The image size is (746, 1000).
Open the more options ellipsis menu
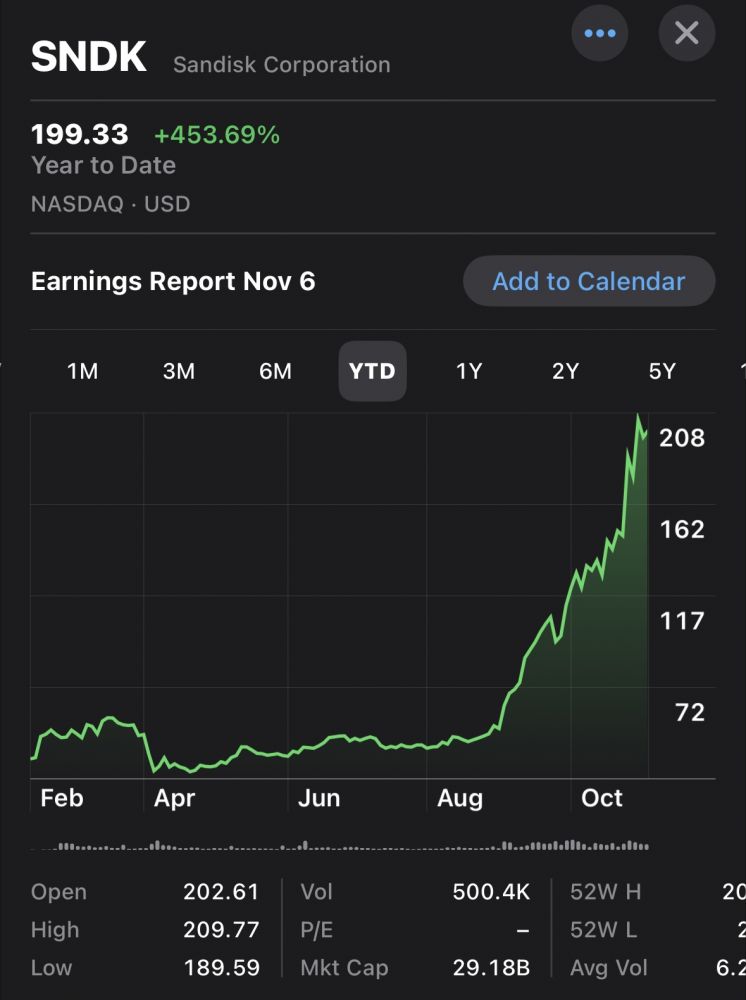600,33
